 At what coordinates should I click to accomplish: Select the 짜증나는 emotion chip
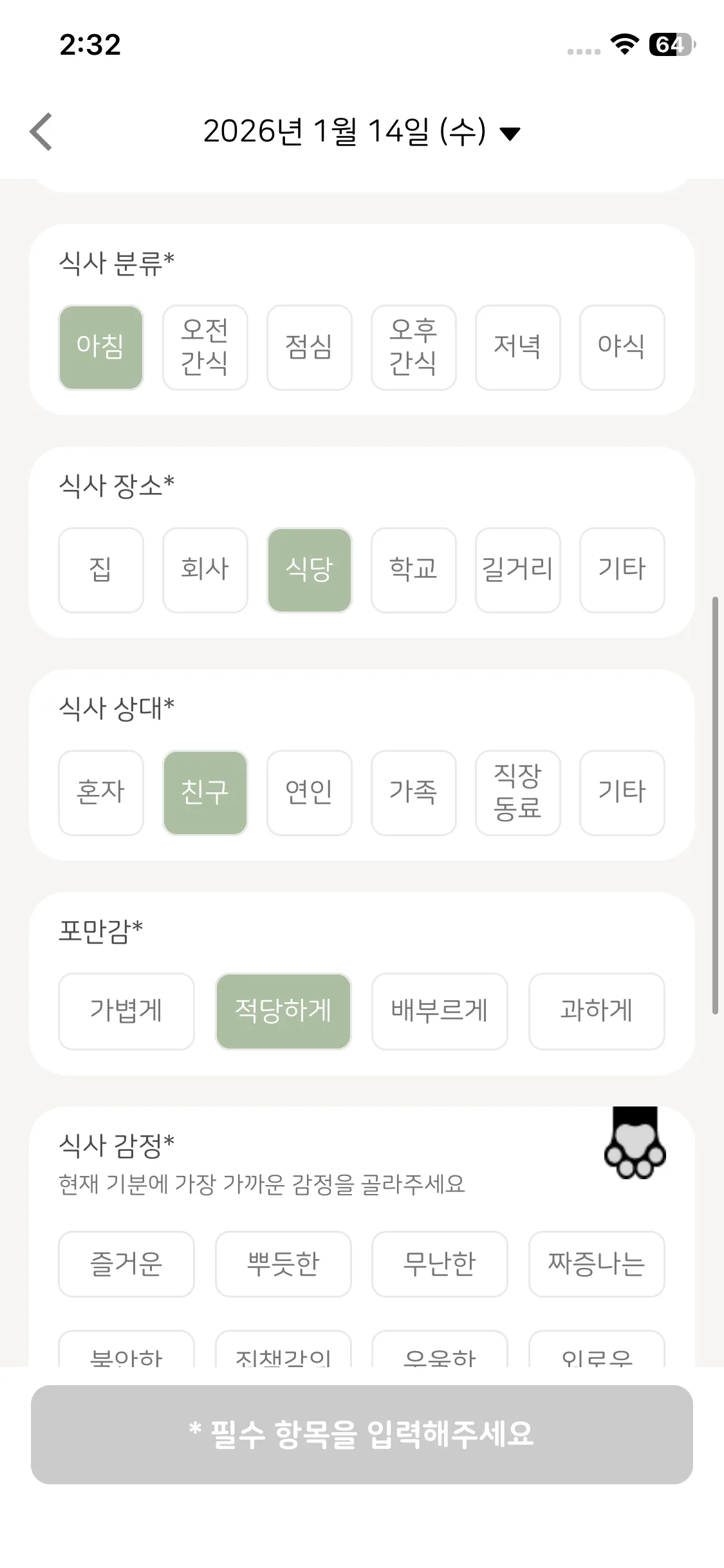pyautogui.click(x=596, y=1264)
